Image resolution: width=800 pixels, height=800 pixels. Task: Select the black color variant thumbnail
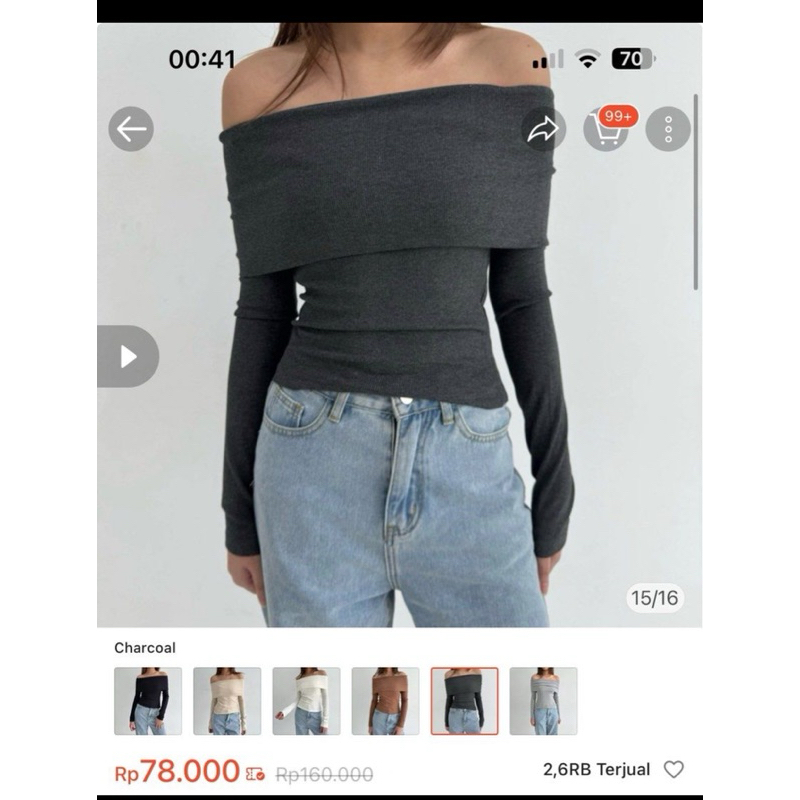148,701
